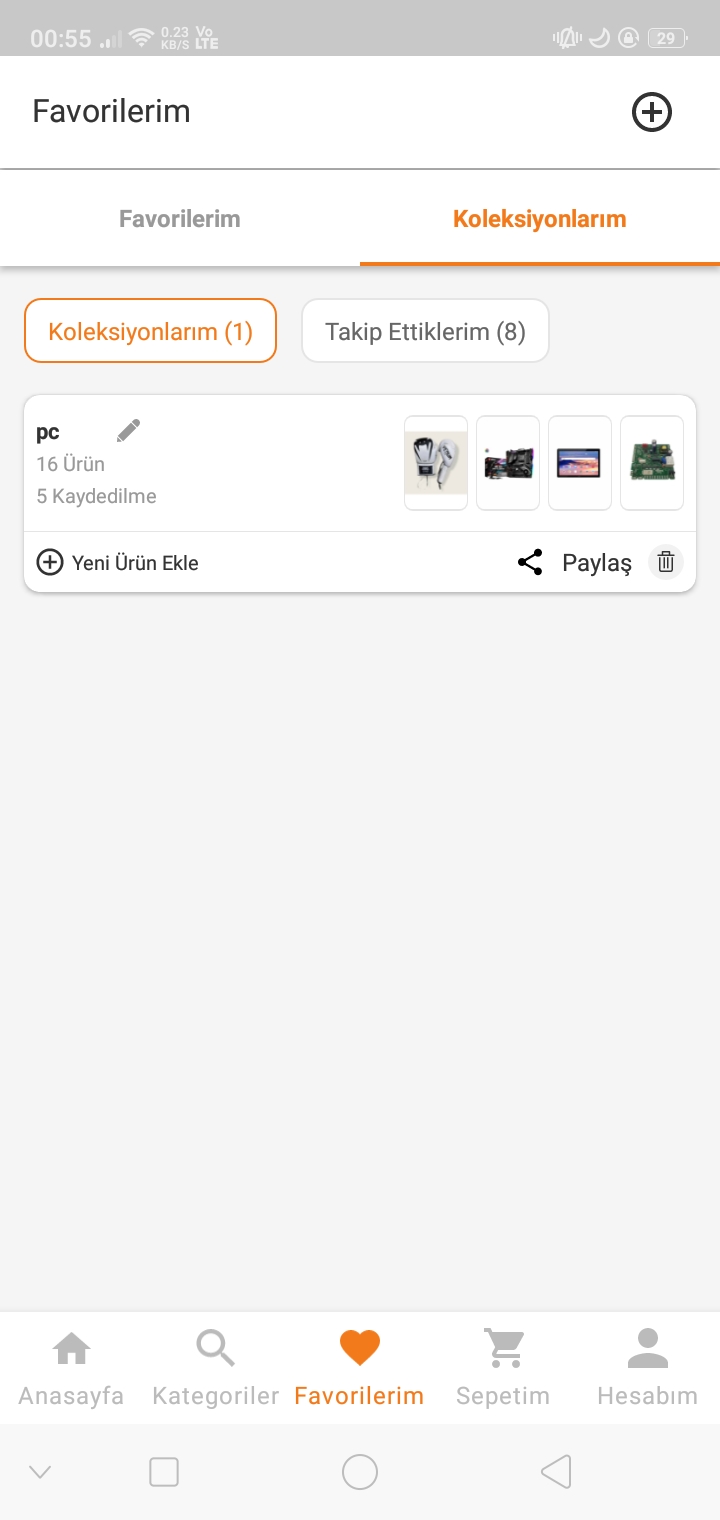Image resolution: width=720 pixels, height=1520 pixels.
Task: Go to Anasayfa
Action: coord(71,1367)
